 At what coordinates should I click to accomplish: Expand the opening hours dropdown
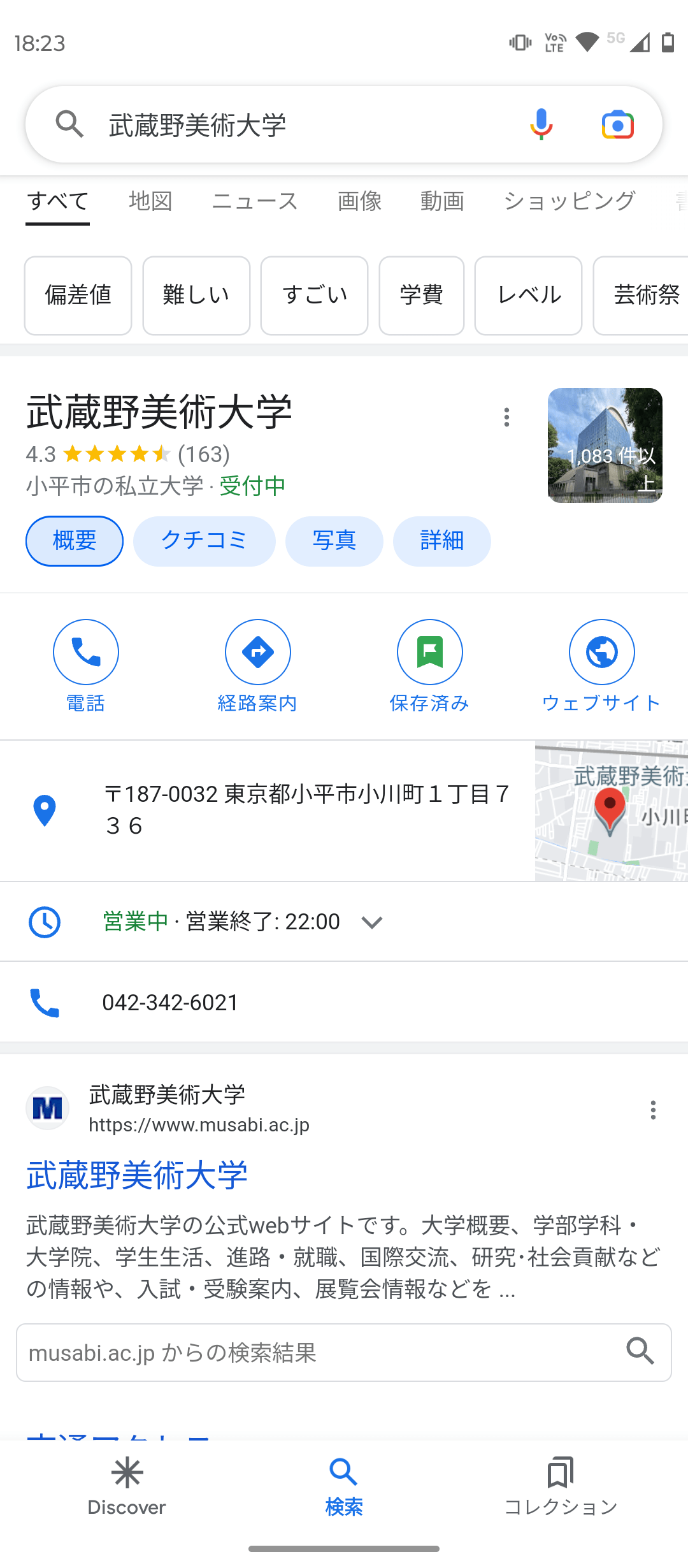372,922
